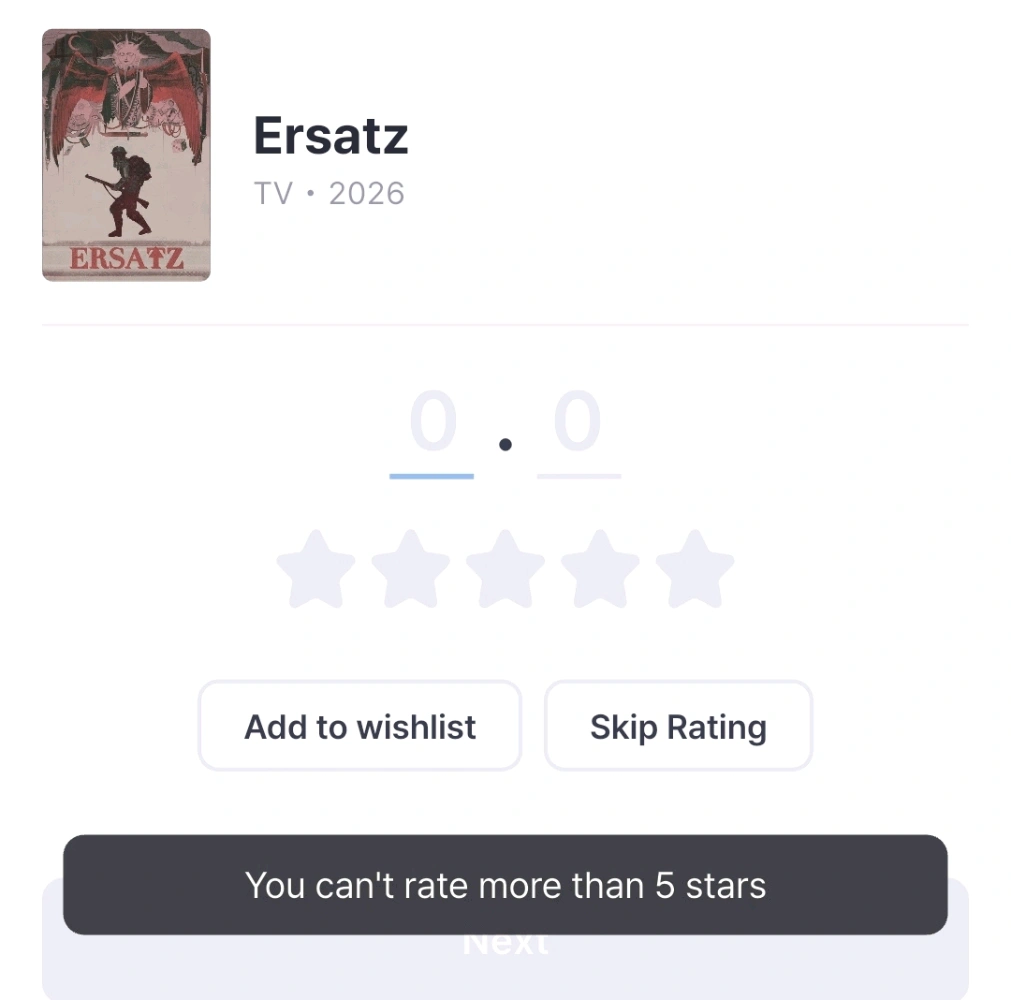Skip rating for Ersatz
The height and width of the screenshot is (1000, 1011).
click(678, 726)
